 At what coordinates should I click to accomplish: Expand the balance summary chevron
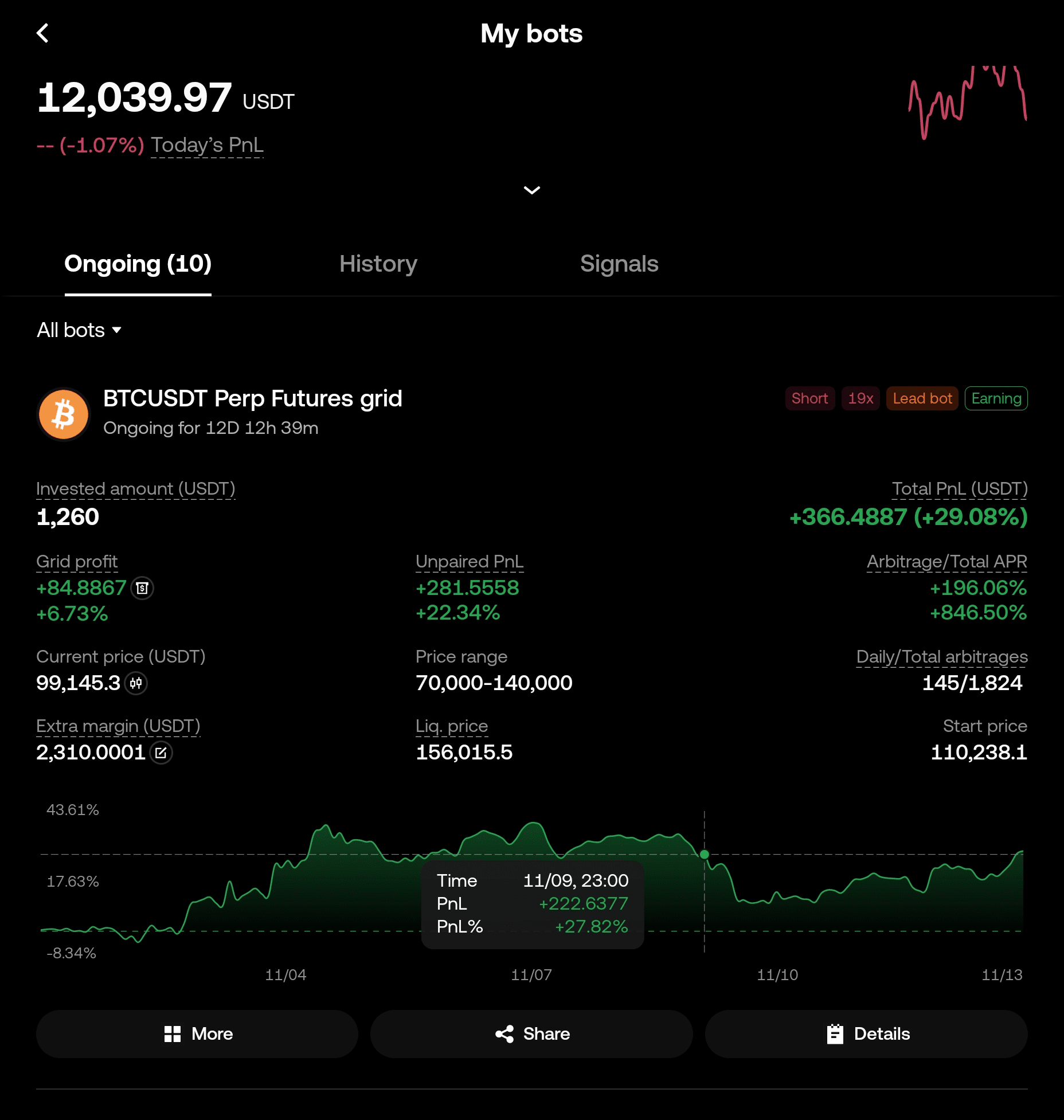click(x=531, y=190)
